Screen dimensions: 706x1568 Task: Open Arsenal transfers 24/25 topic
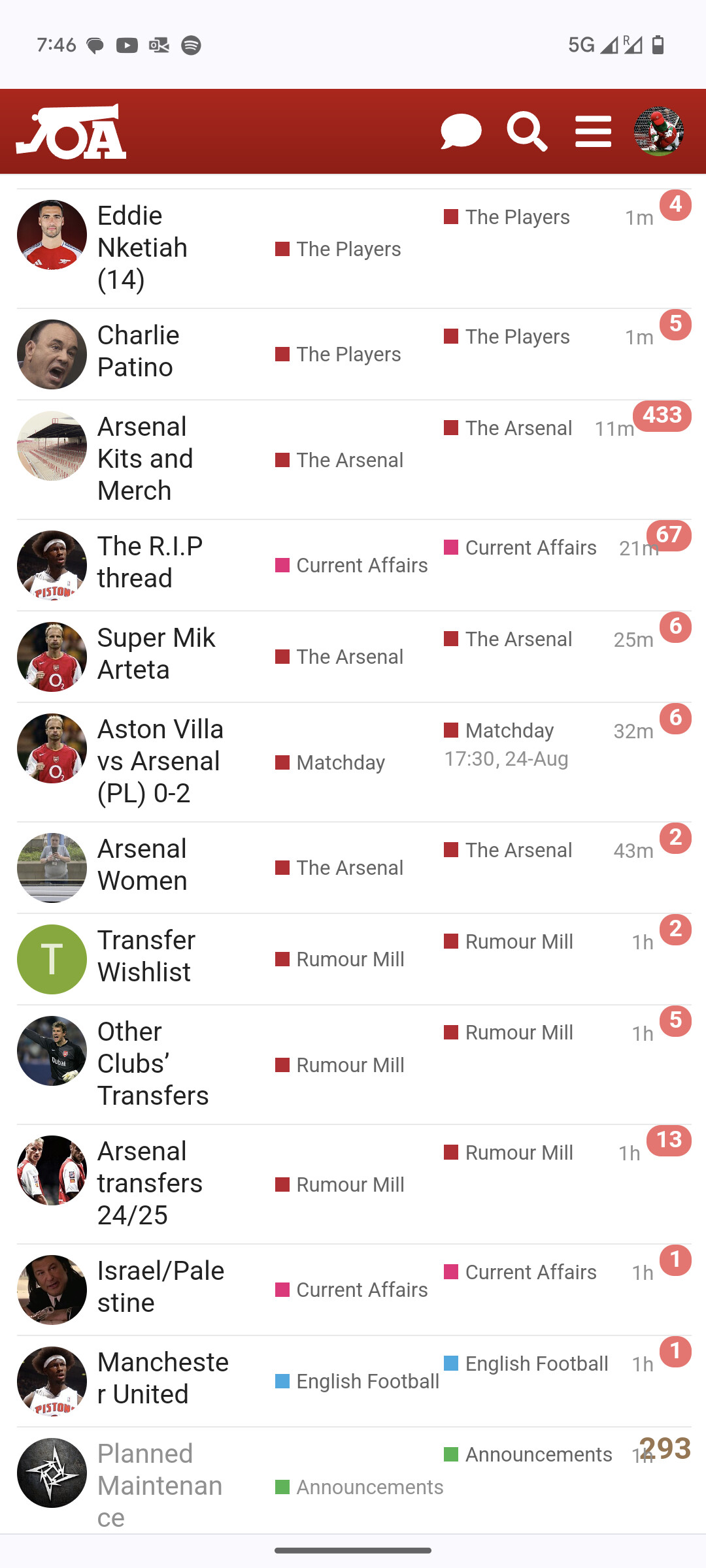(x=150, y=1183)
